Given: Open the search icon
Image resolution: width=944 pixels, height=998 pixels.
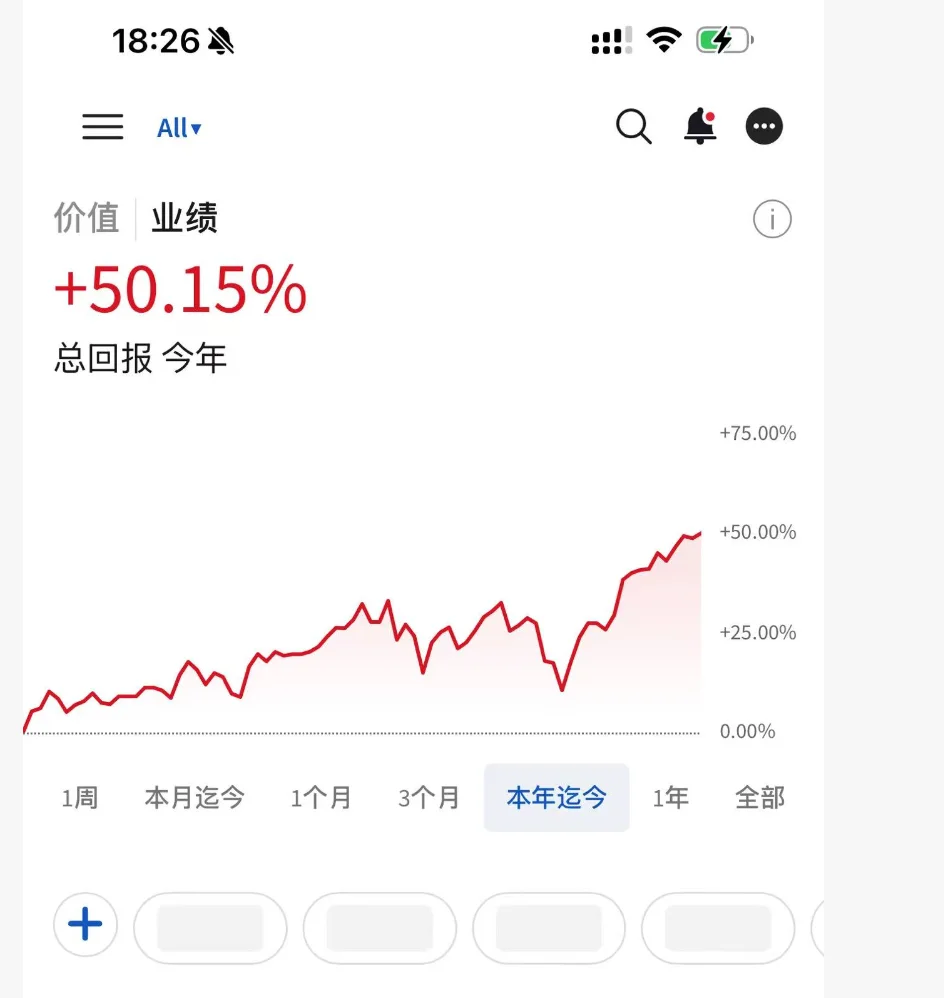Looking at the screenshot, I should tap(633, 127).
